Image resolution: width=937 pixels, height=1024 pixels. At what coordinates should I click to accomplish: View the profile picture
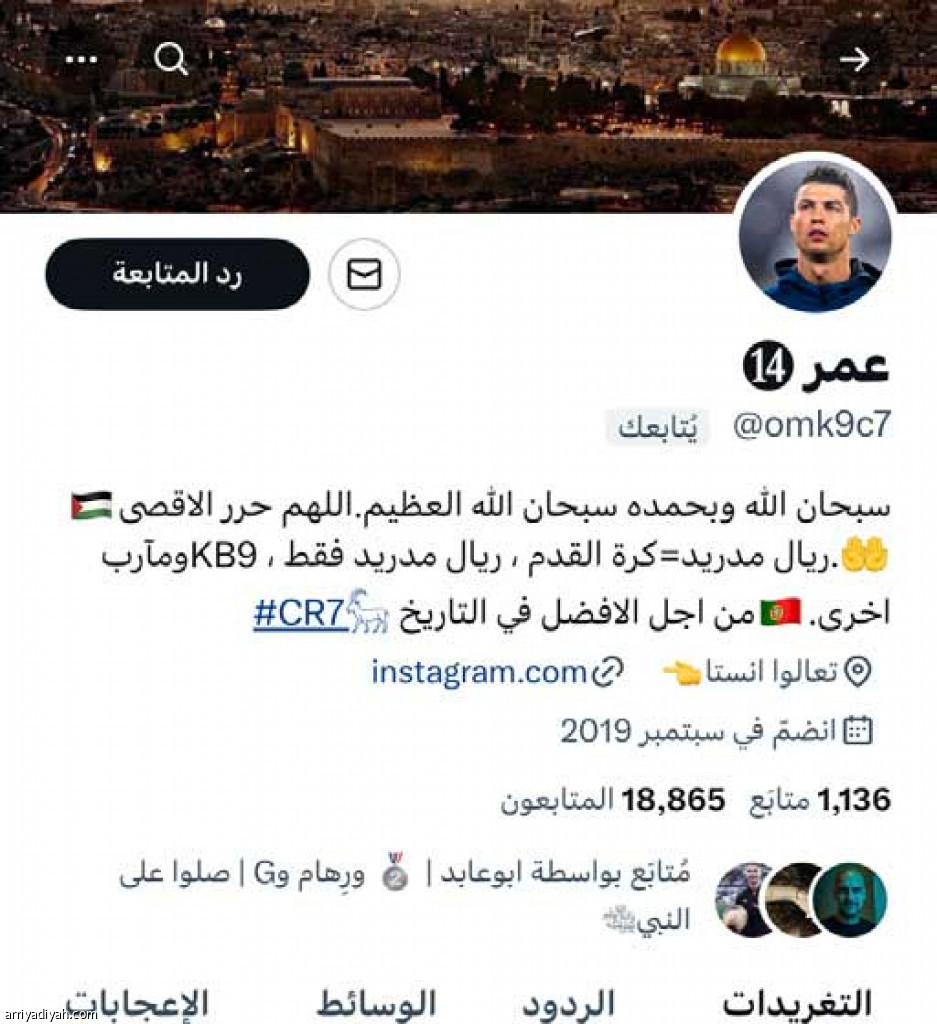814,234
